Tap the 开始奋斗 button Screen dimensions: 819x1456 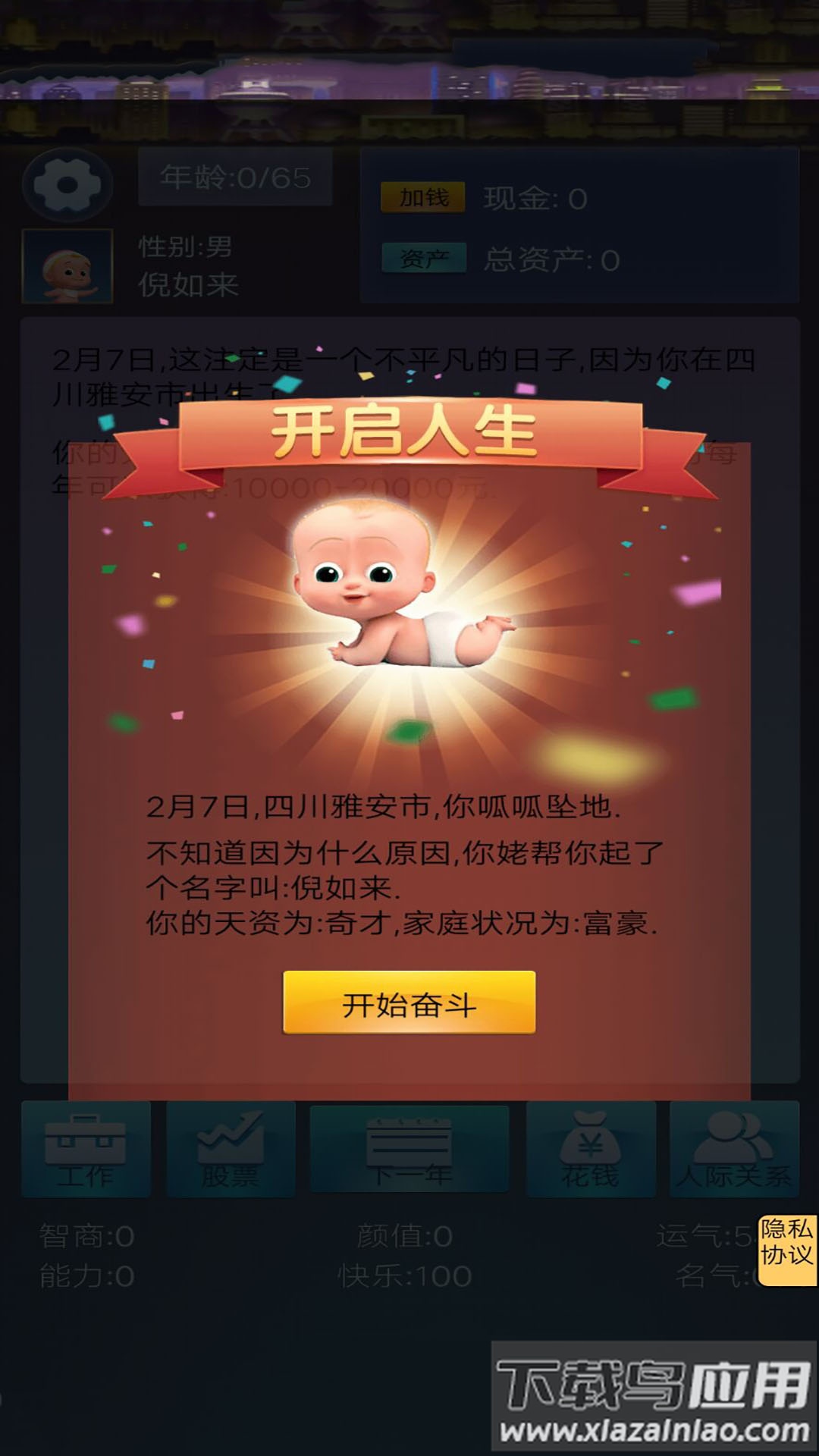(409, 1003)
